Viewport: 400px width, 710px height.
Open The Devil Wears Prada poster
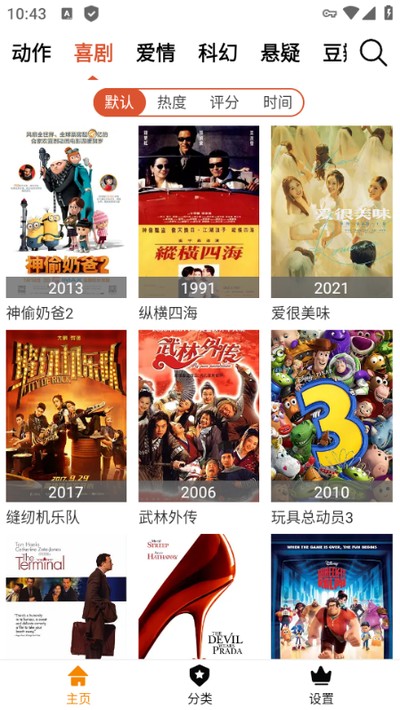199,596
